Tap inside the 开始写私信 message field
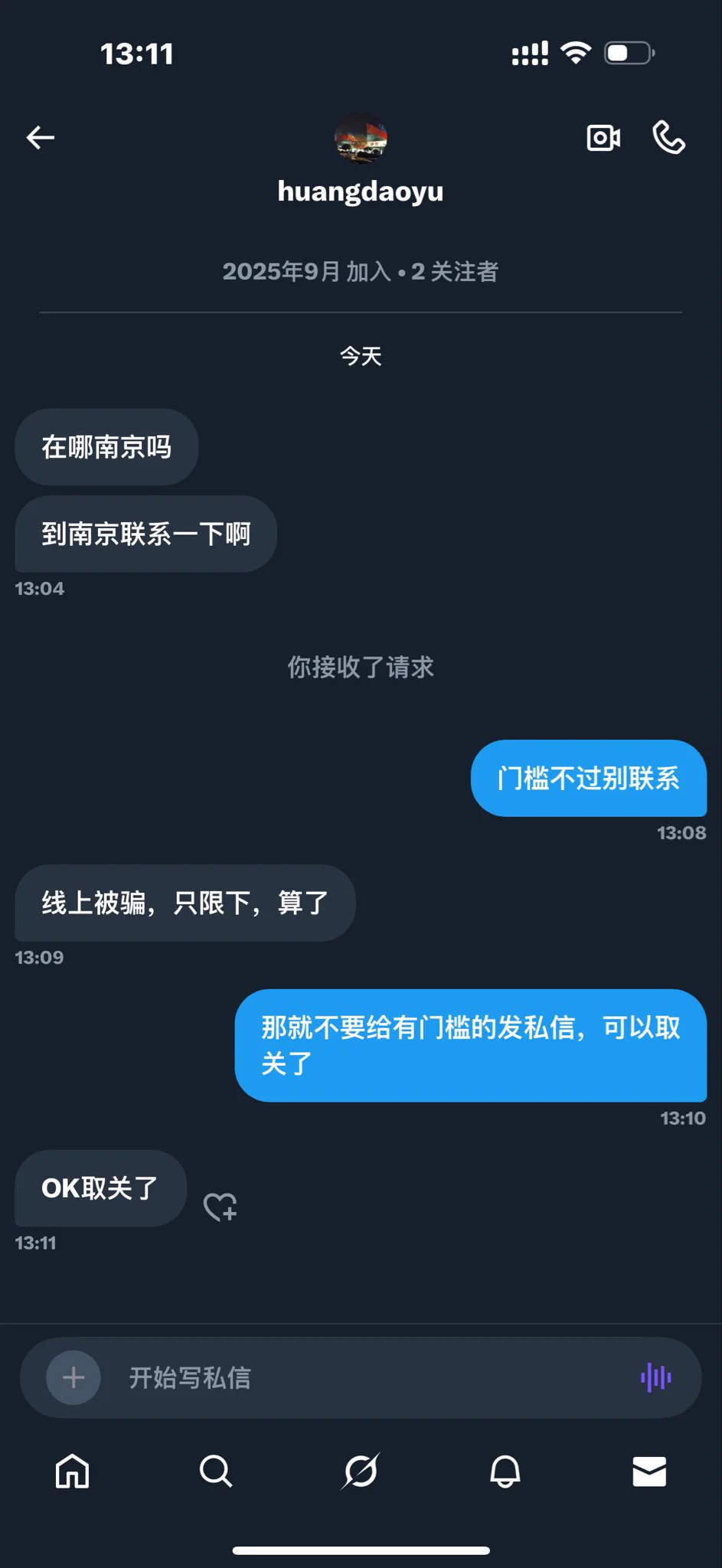 pos(306,1377)
